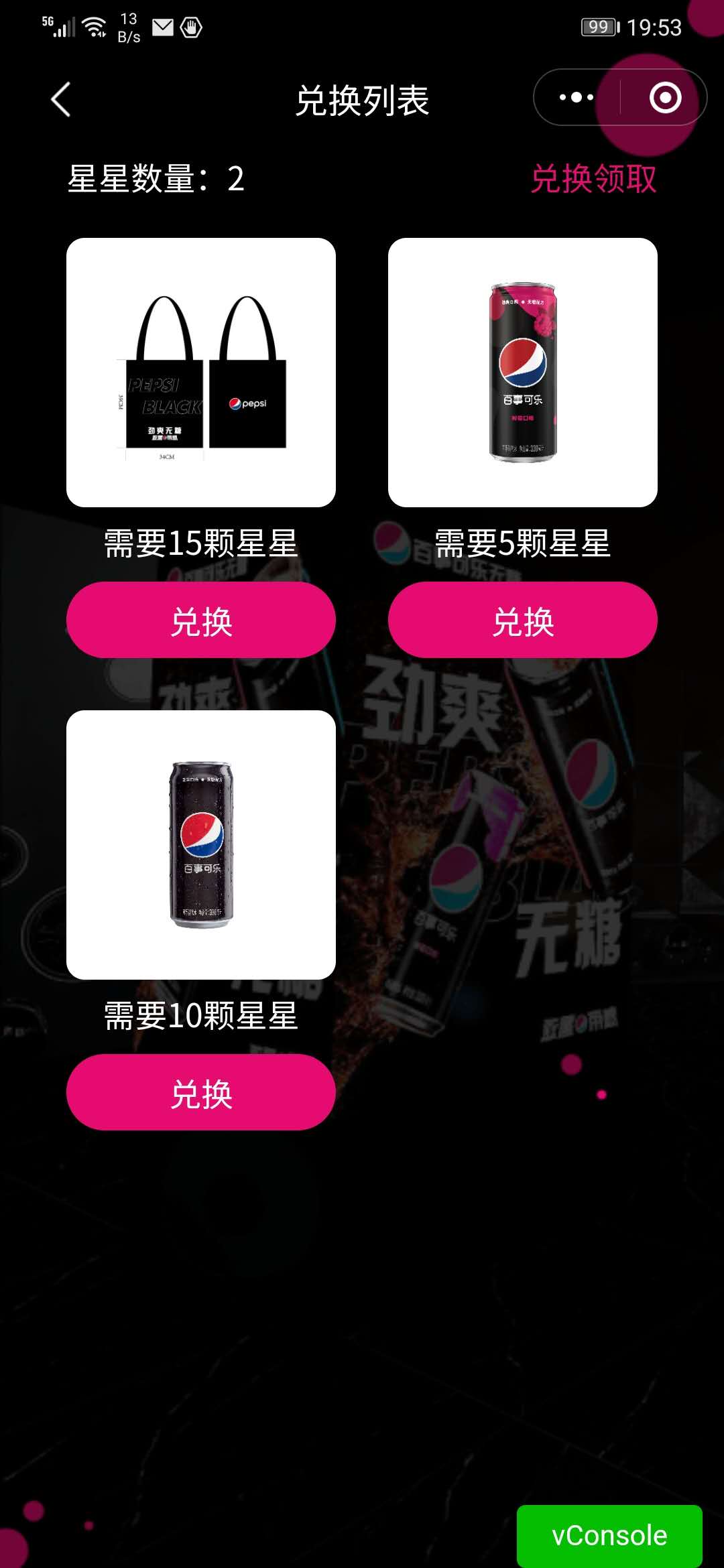The height and width of the screenshot is (1568, 724).
Task: Open the mini program more options menu
Action: click(577, 98)
